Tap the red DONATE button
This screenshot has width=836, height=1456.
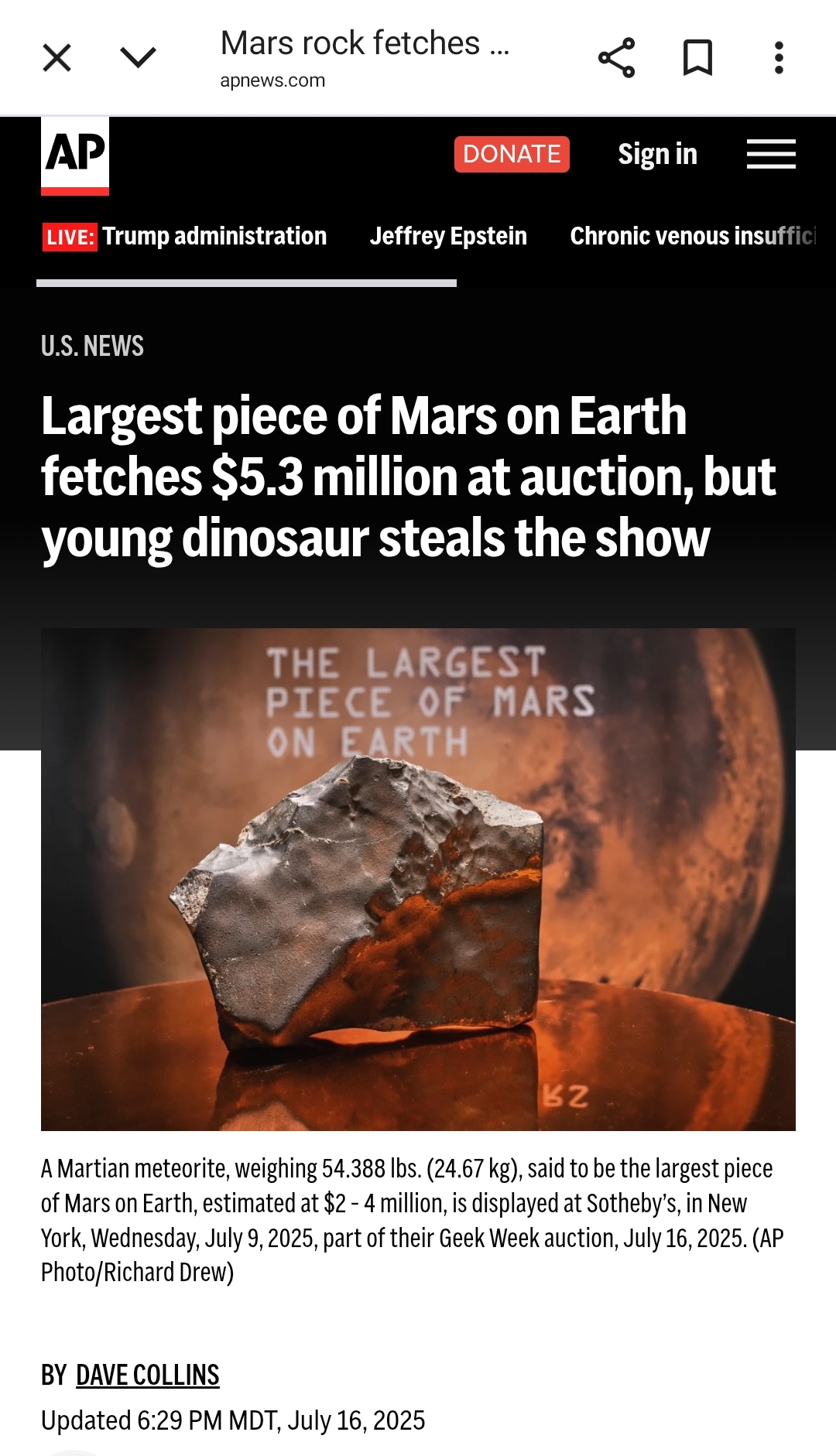512,154
